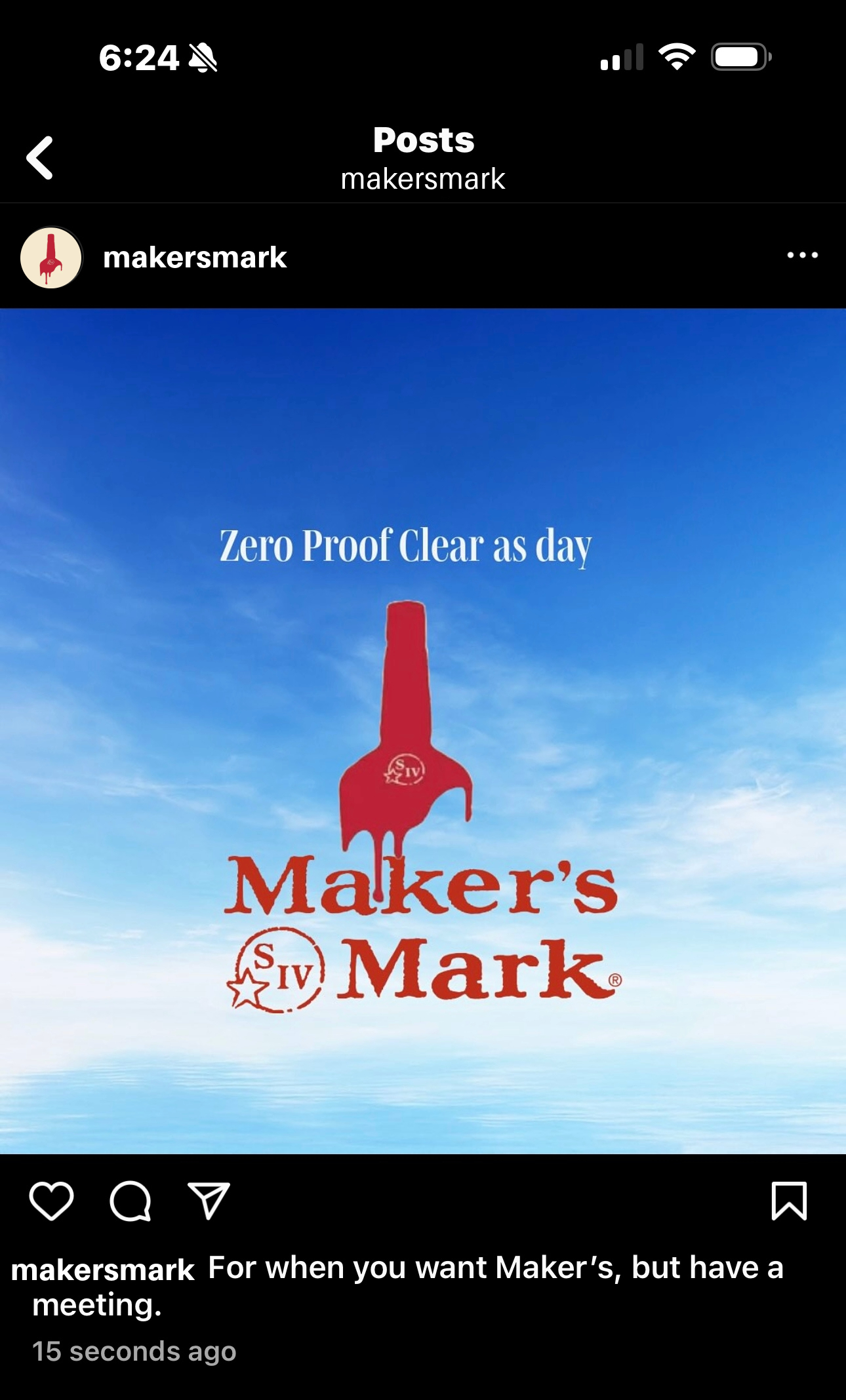Open the makersmark username in post header
The width and height of the screenshot is (846, 1400).
pyautogui.click(x=195, y=258)
